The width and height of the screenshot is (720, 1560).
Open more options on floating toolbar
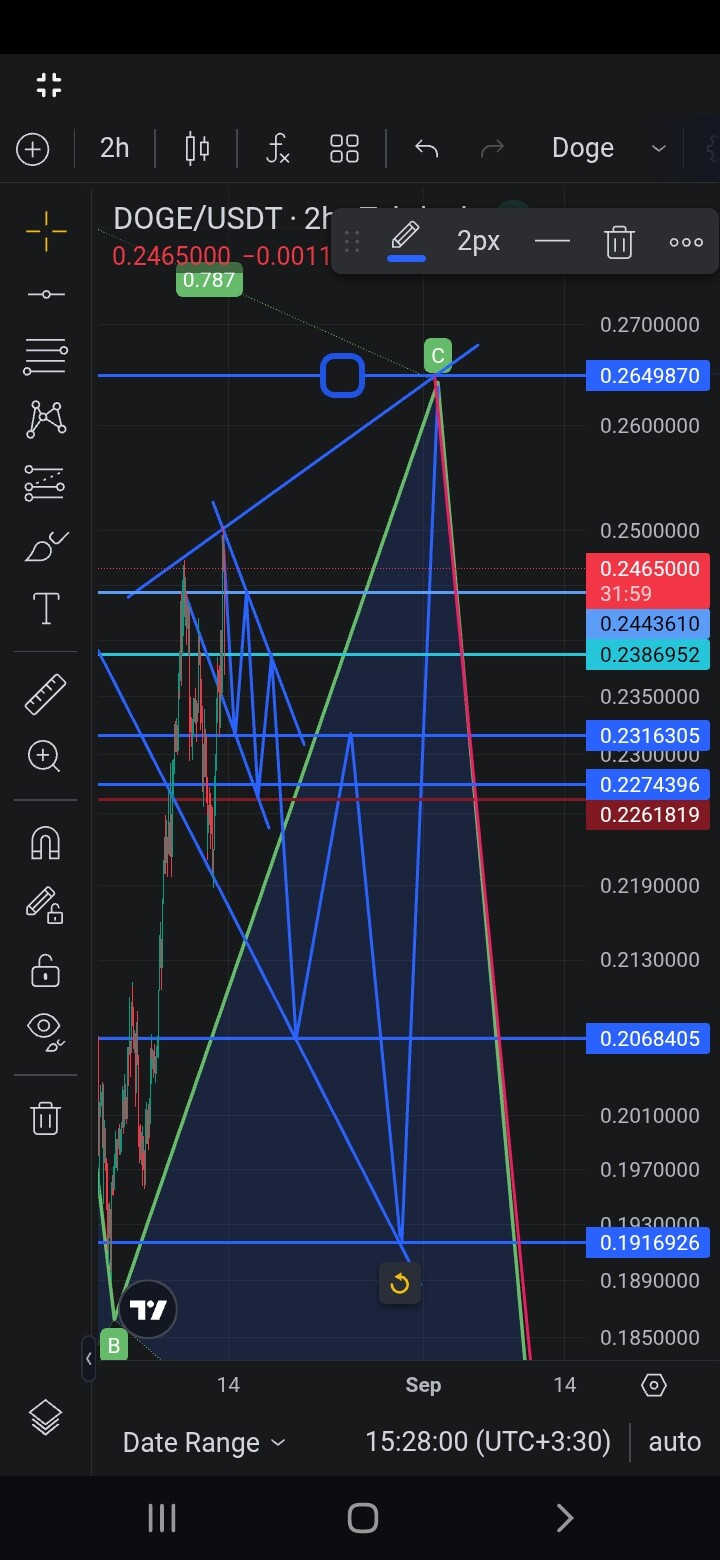[x=686, y=242]
